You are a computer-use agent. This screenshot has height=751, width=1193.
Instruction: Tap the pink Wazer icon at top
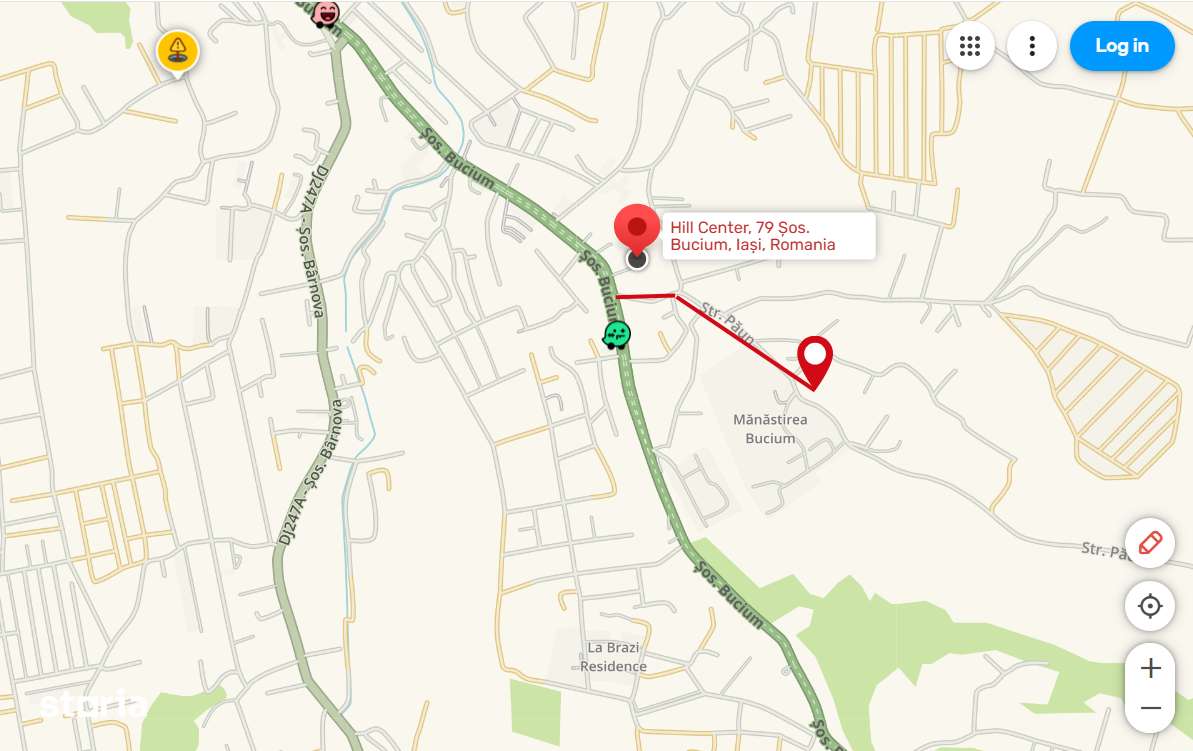coord(325,13)
